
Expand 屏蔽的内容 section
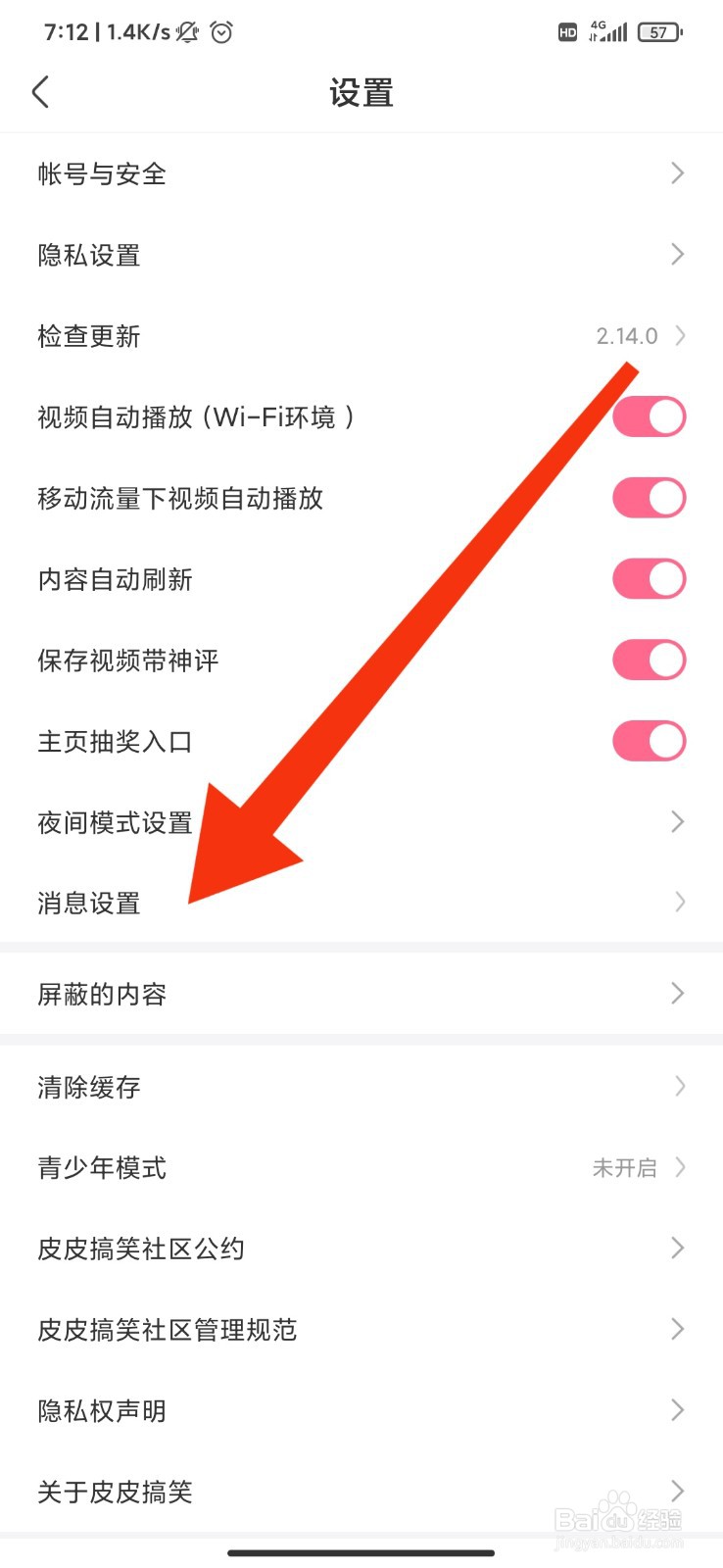pos(676,993)
